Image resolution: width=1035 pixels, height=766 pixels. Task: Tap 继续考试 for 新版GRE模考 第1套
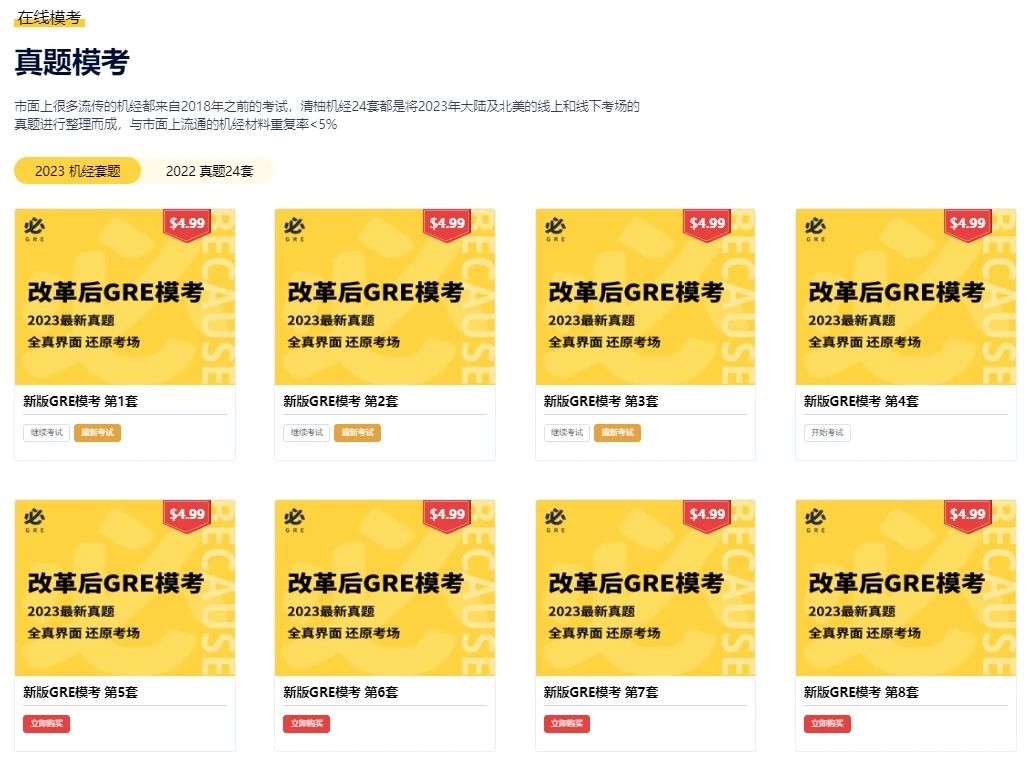pyautogui.click(x=46, y=433)
